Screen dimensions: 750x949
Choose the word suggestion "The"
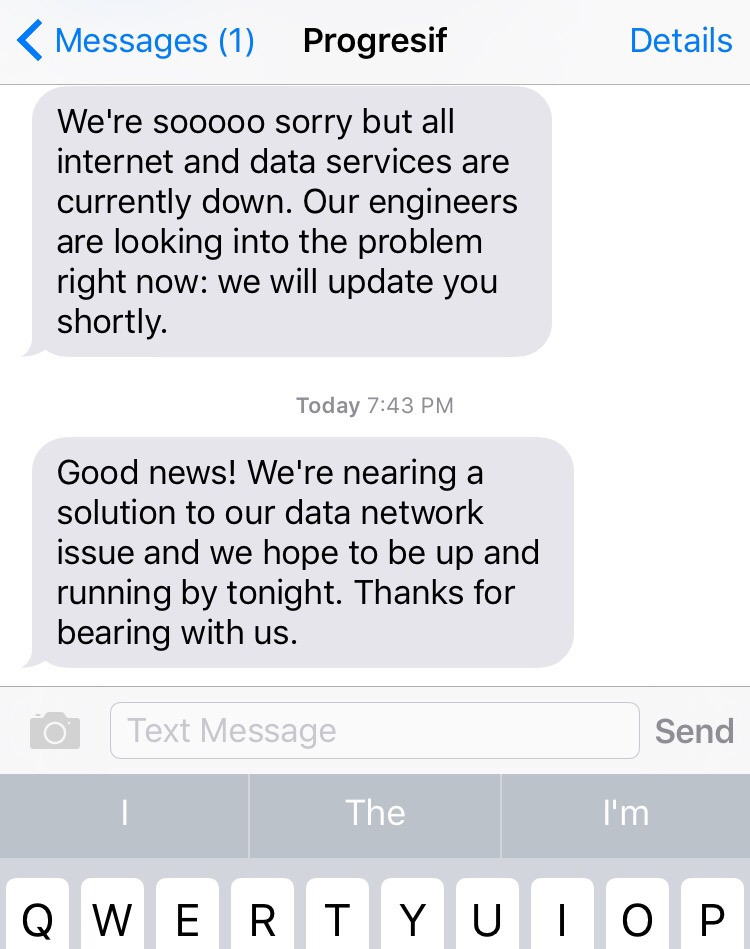pyautogui.click(x=375, y=812)
